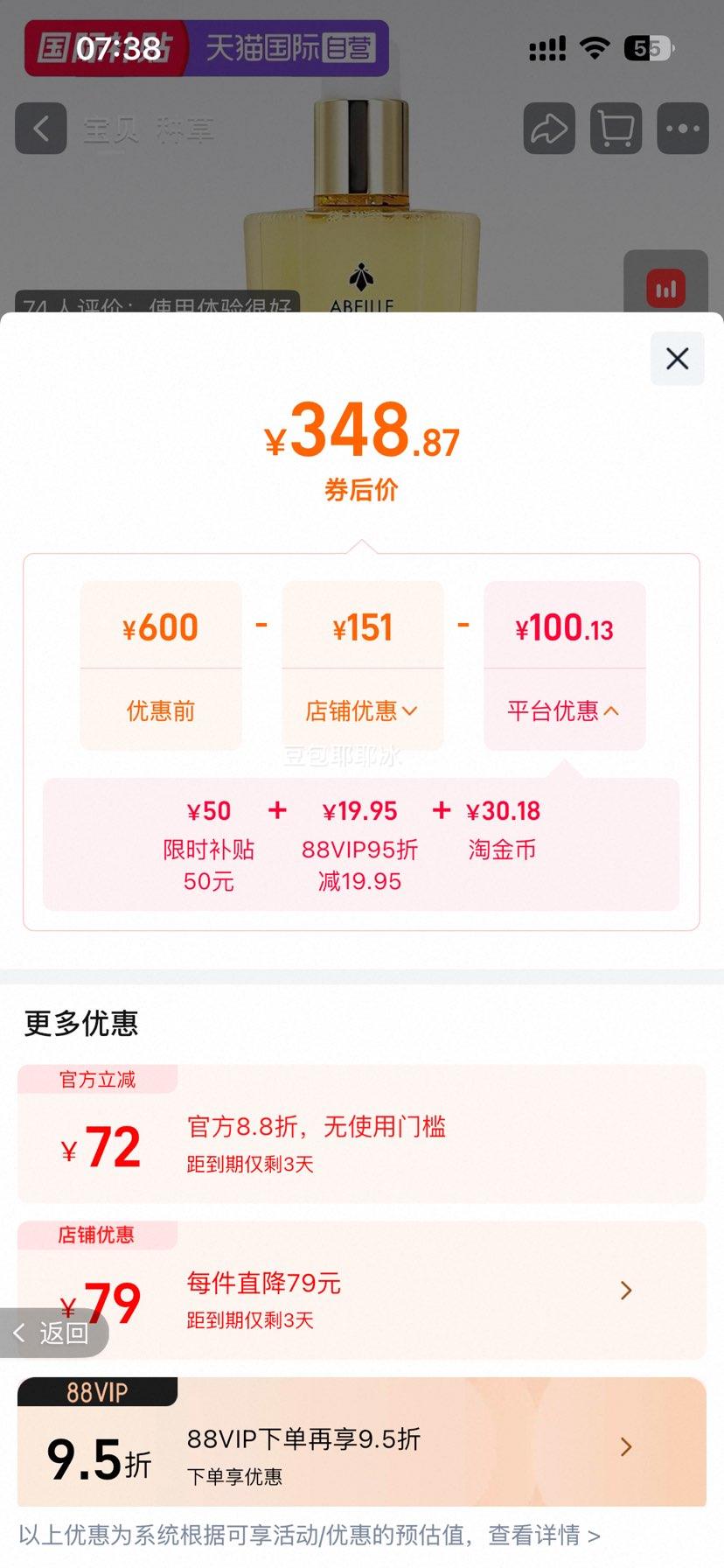Click the more options ellipsis icon
The image size is (724, 1568).
coord(683,128)
